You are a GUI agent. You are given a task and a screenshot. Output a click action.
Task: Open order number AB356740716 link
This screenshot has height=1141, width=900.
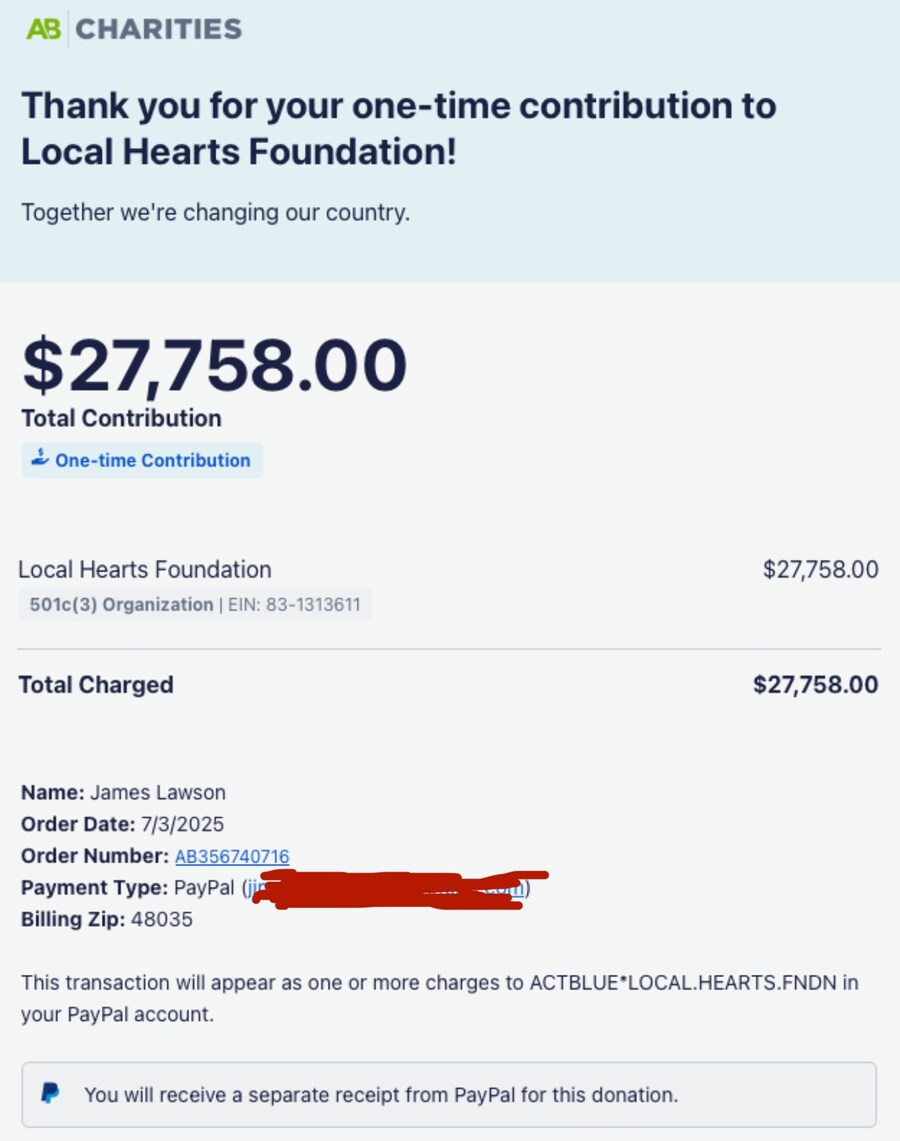coord(232,856)
